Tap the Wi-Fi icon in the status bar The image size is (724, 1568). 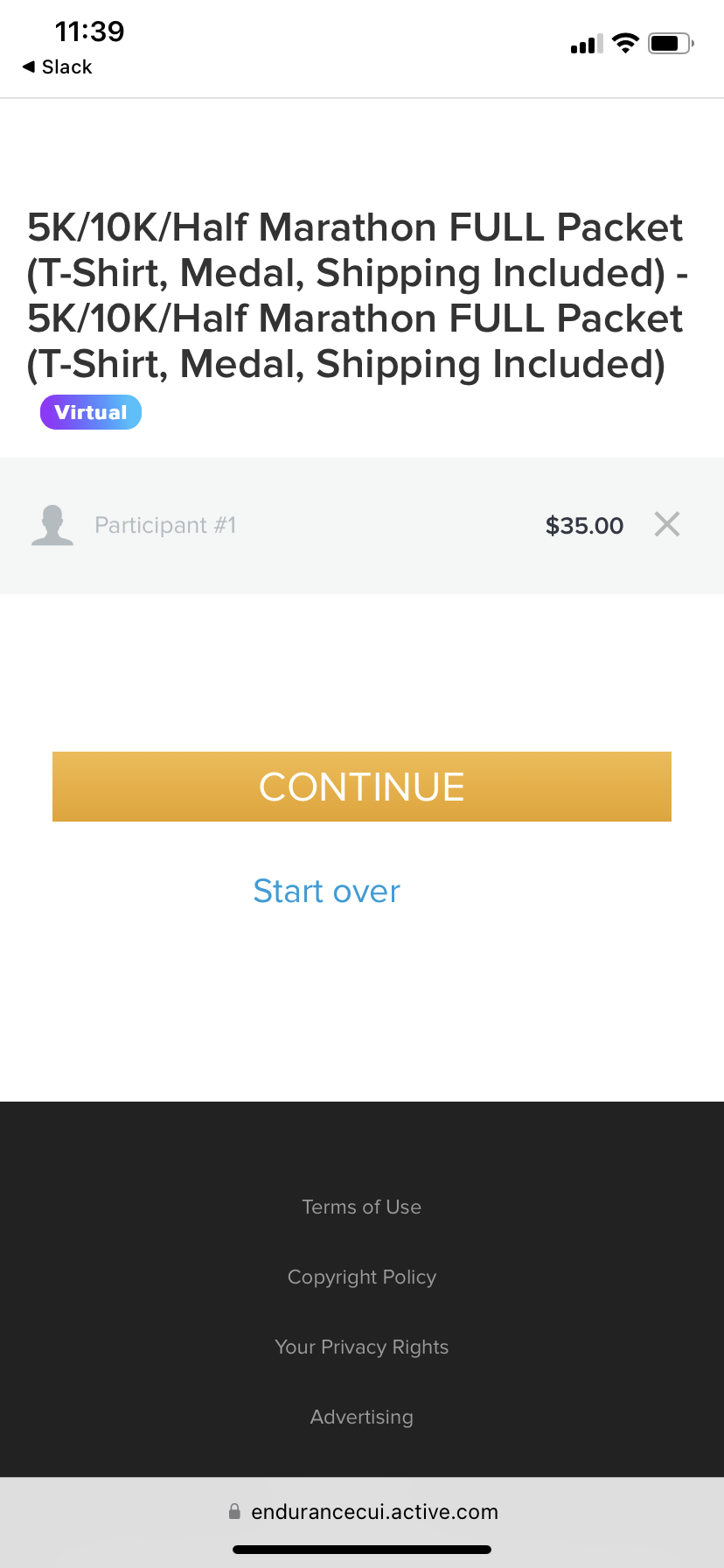point(625,43)
